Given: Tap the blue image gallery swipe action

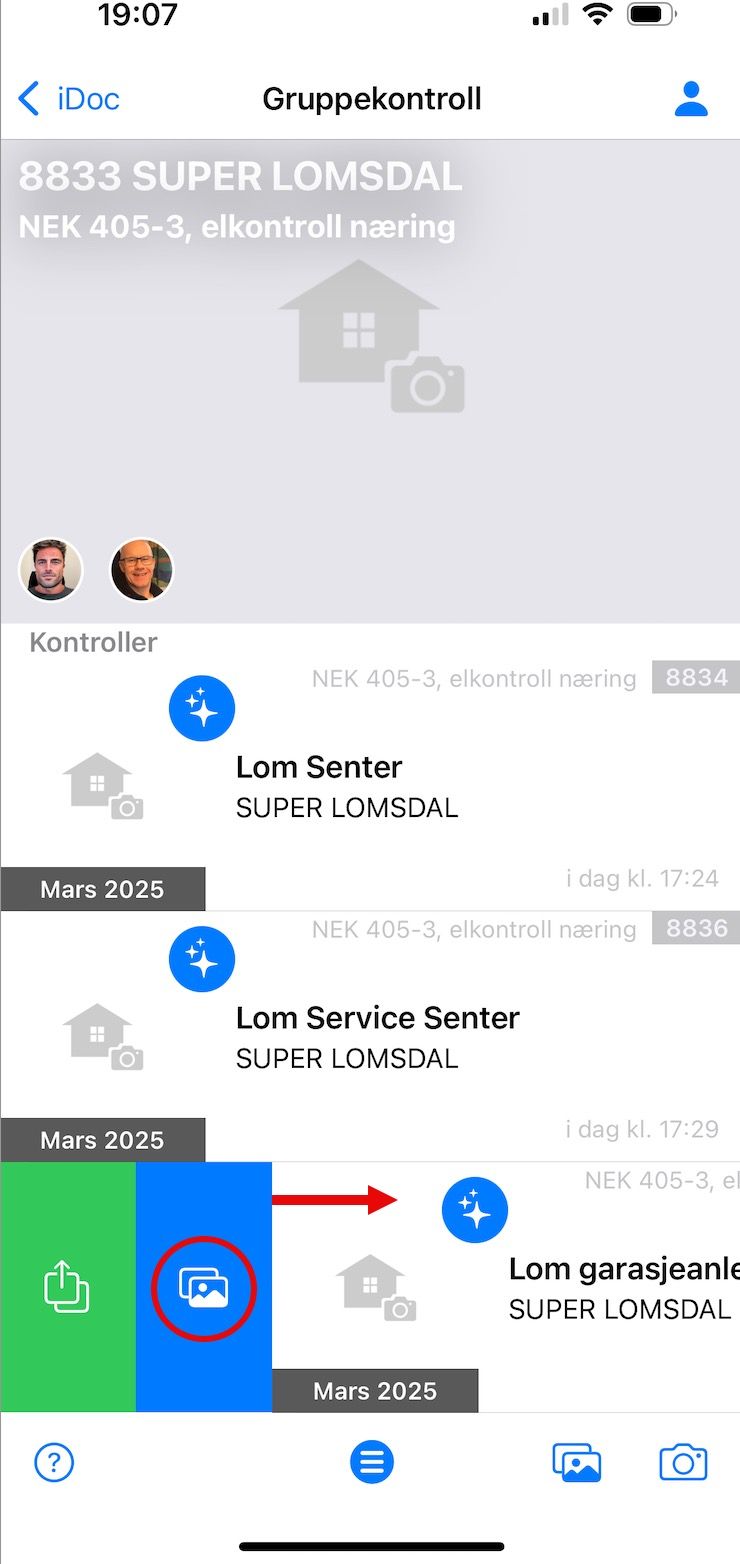Looking at the screenshot, I should tap(204, 1288).
